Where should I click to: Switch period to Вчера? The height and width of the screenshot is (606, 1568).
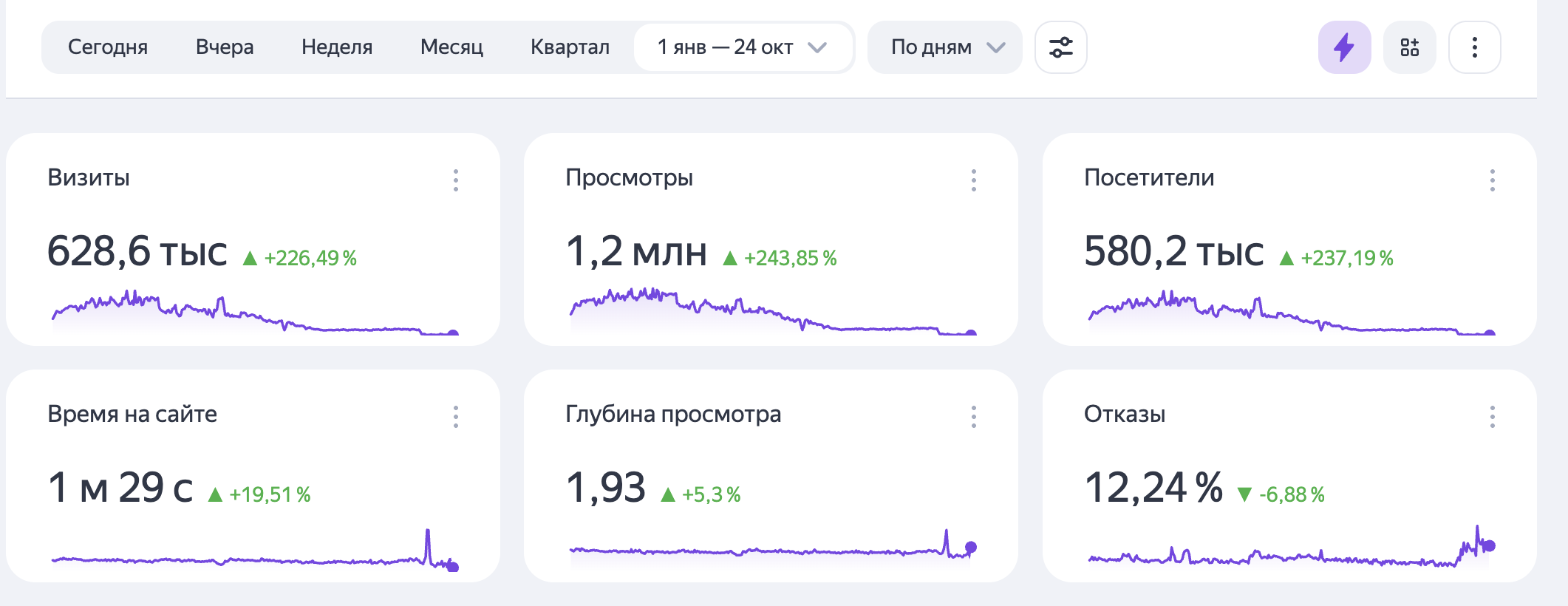pyautogui.click(x=225, y=47)
